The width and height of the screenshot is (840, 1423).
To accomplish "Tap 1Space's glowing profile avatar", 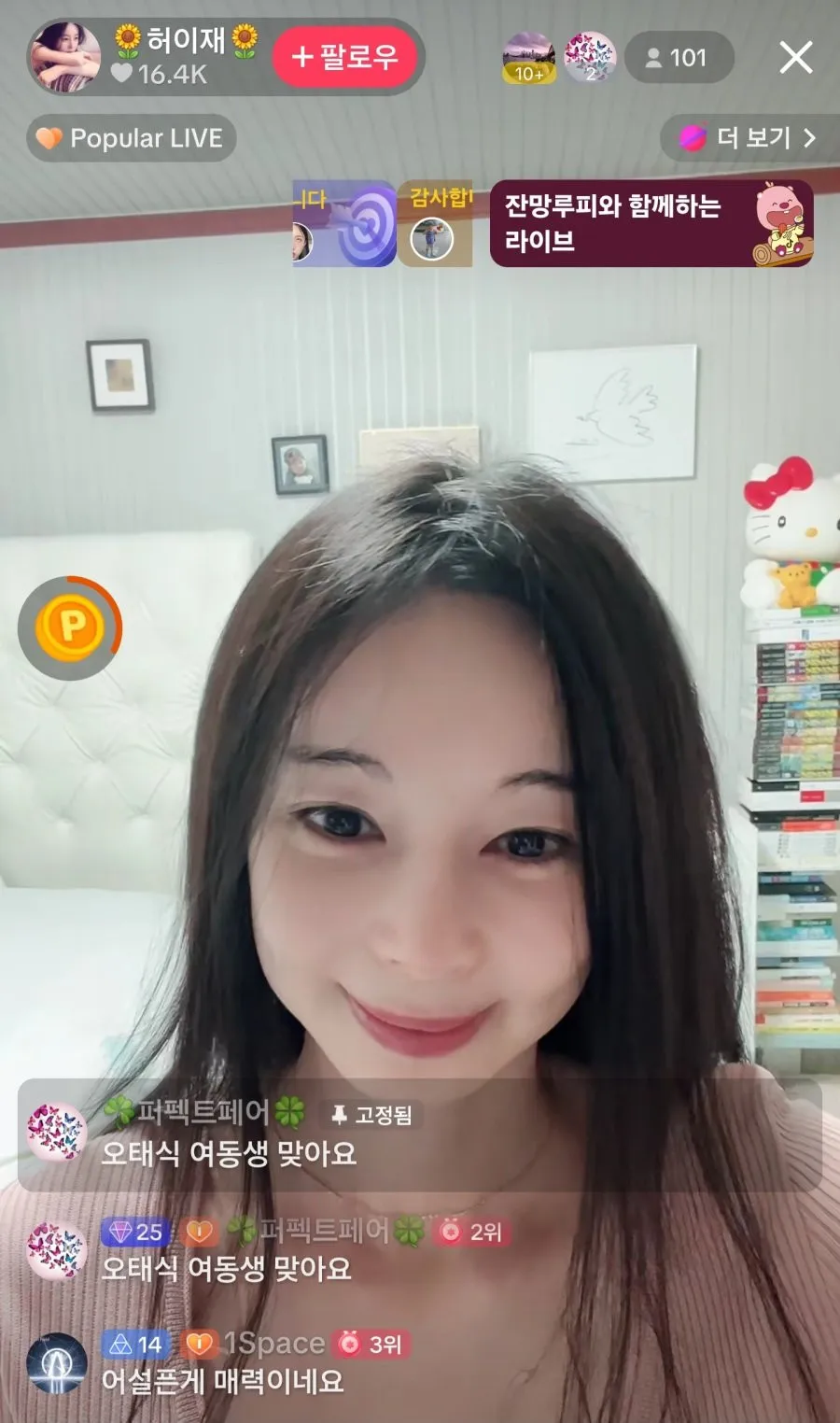I will tap(56, 1363).
